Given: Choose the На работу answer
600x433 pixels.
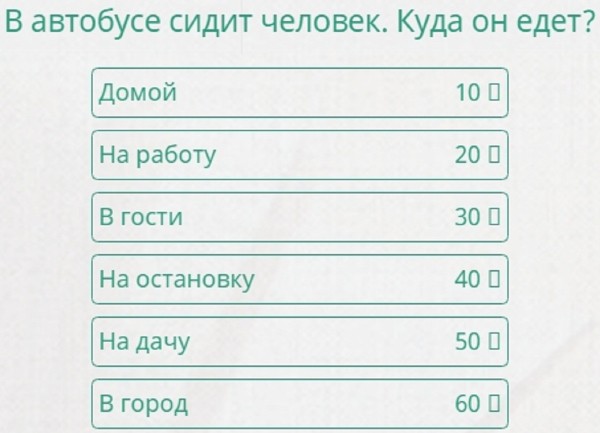Looking at the screenshot, I should point(299,155).
